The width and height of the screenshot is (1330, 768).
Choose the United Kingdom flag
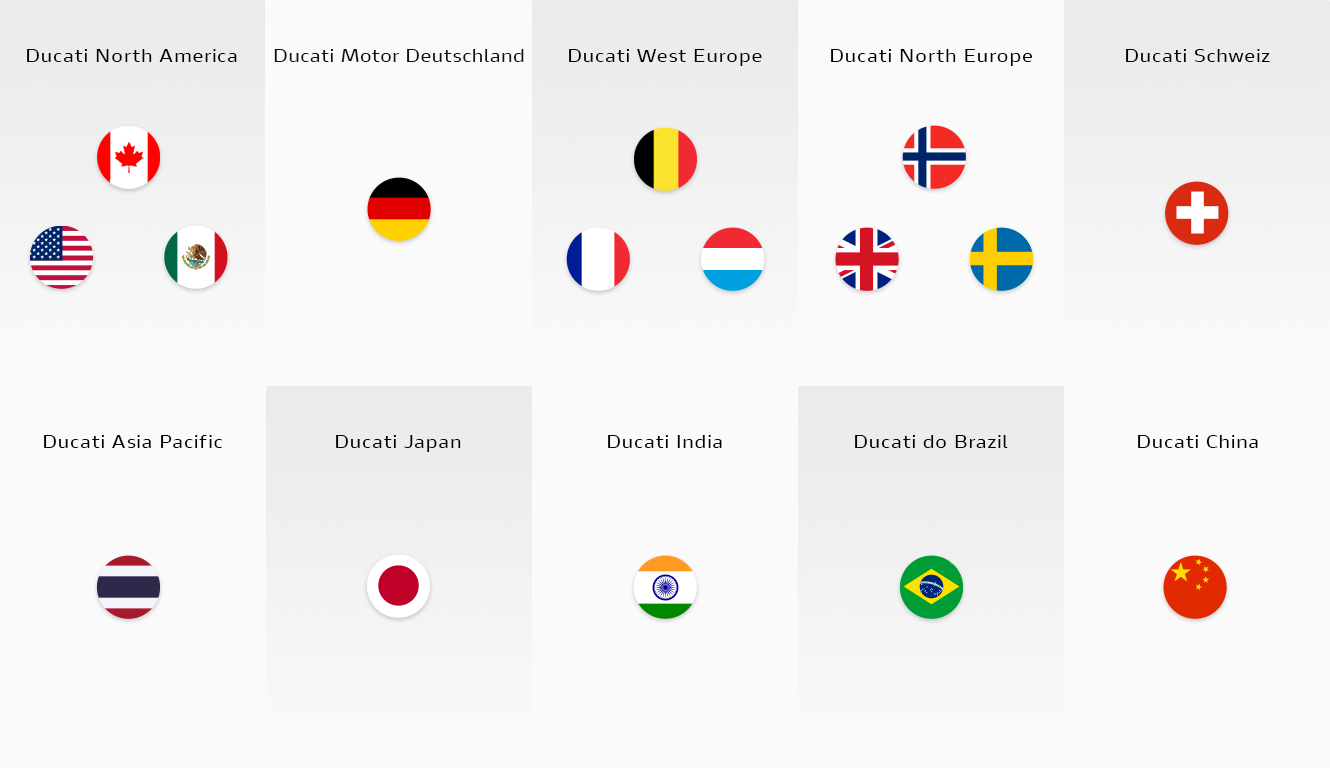[867, 259]
